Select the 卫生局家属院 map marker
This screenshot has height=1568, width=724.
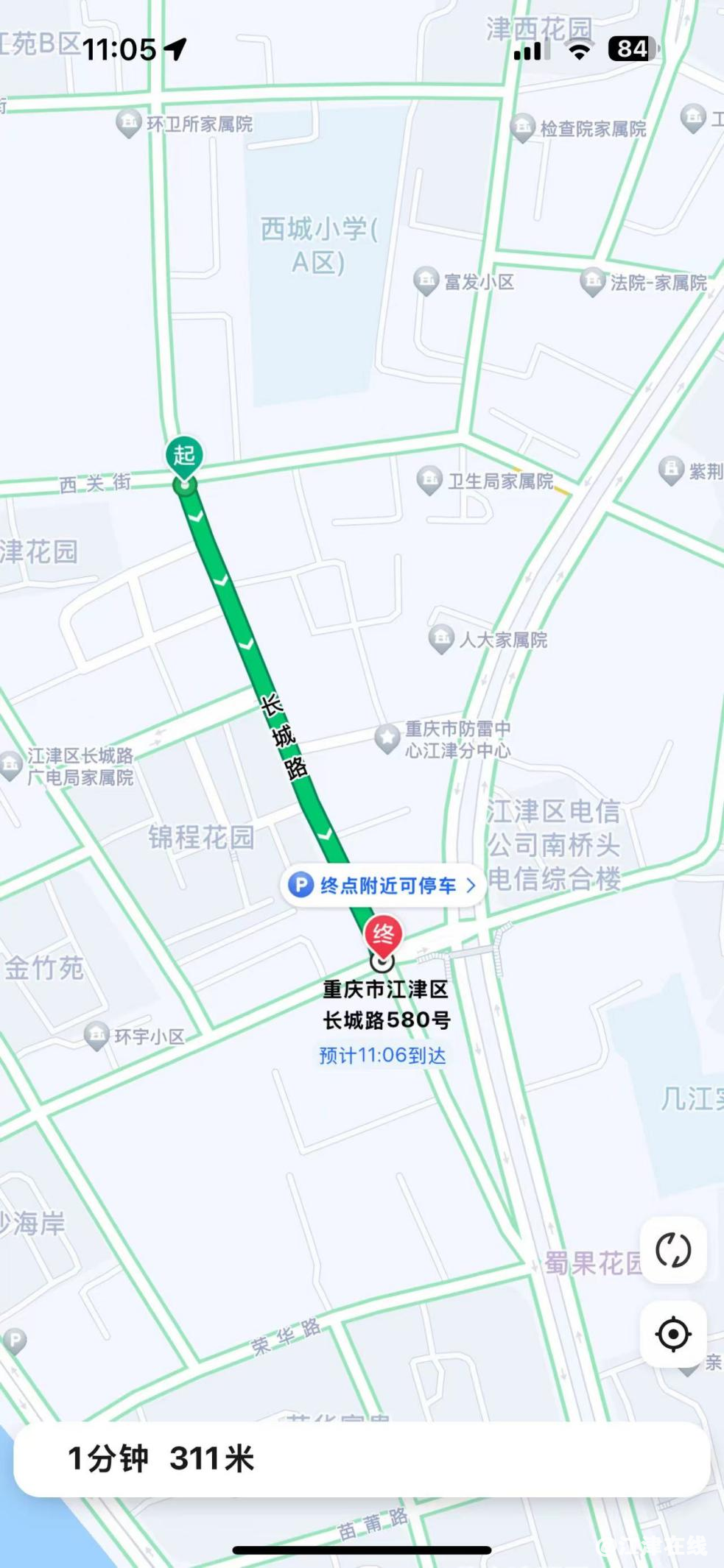point(429,480)
